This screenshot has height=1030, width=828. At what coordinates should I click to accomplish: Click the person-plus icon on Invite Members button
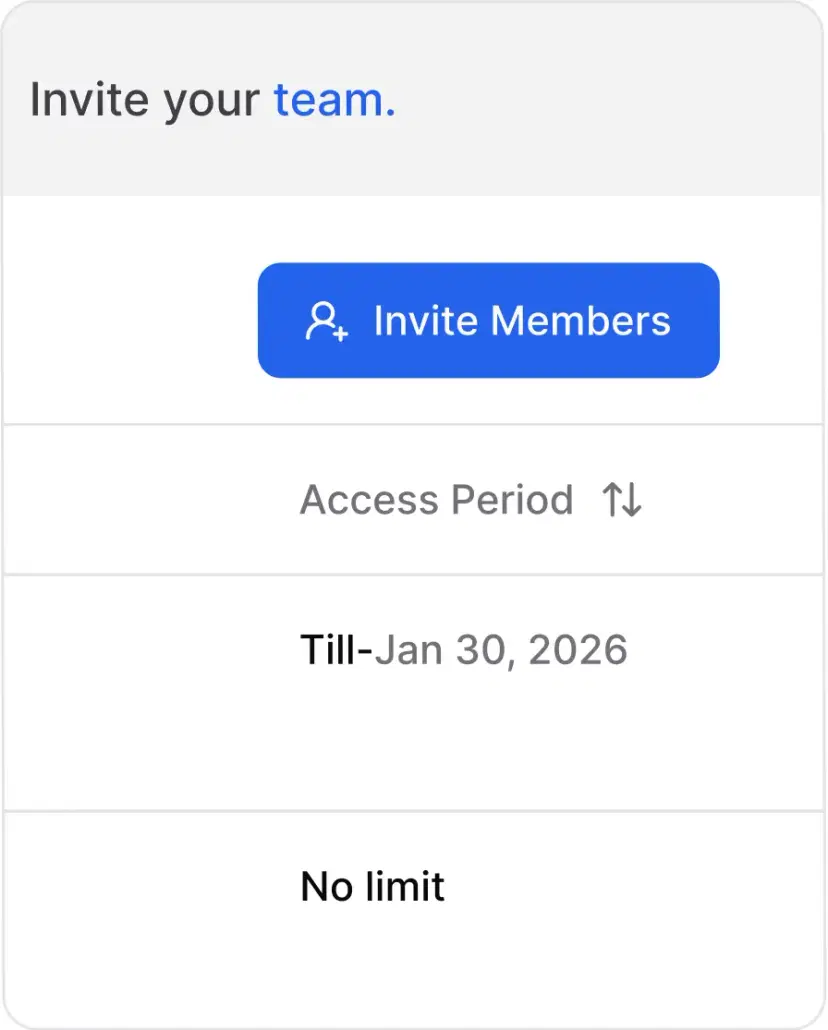[x=326, y=320]
